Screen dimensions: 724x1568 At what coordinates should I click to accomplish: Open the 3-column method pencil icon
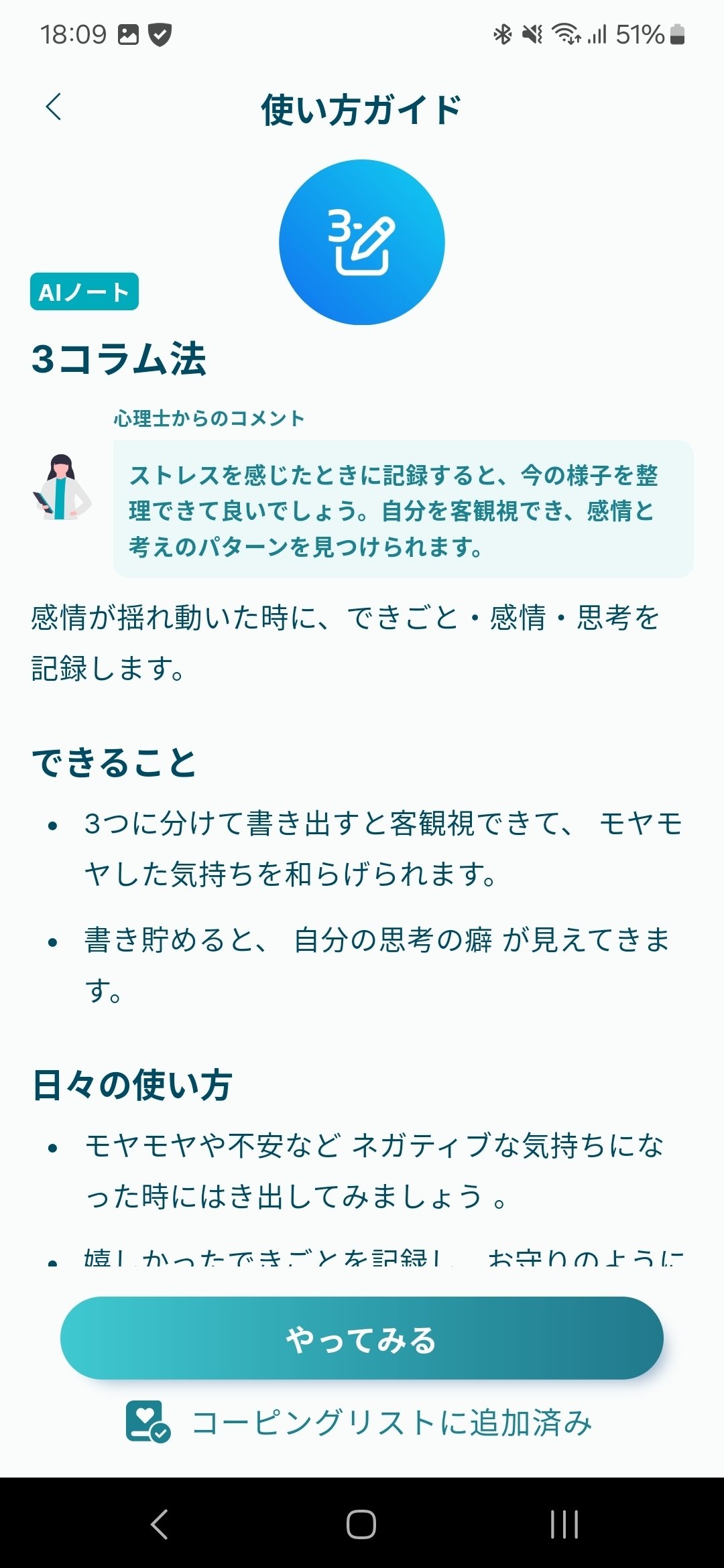[361, 243]
